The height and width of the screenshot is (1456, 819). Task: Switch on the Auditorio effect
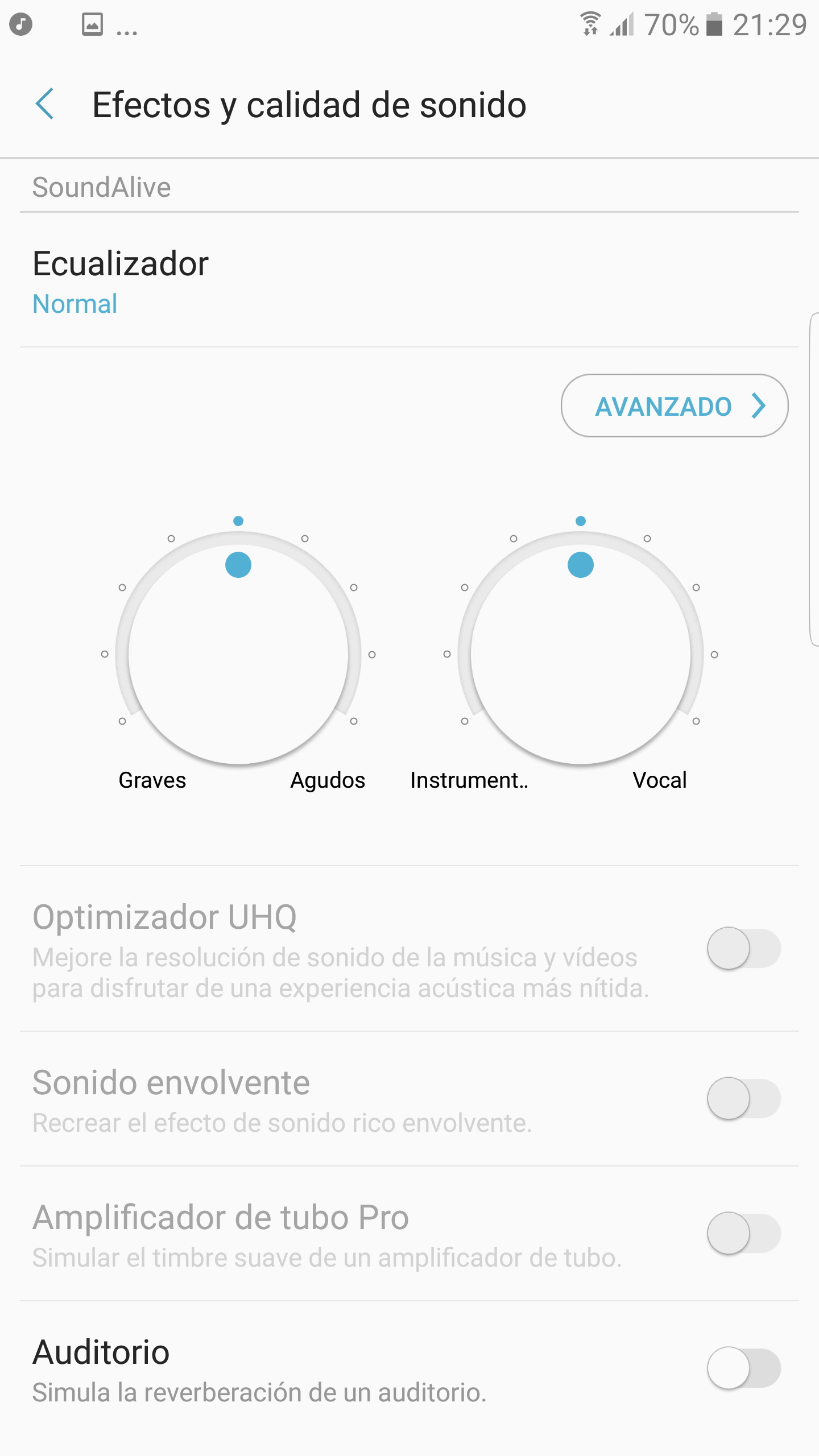coord(743,1368)
